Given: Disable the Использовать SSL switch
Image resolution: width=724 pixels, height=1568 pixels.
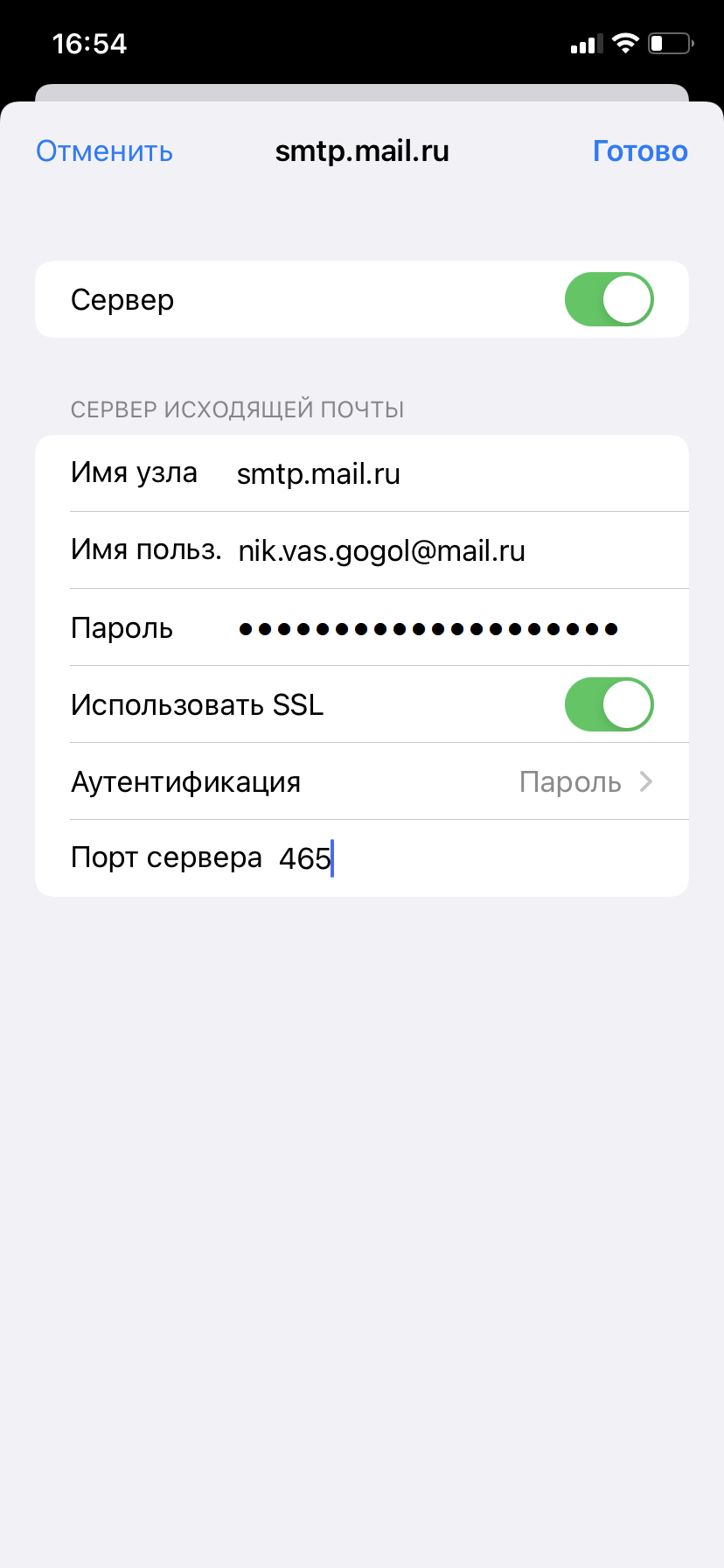Looking at the screenshot, I should (x=609, y=704).
